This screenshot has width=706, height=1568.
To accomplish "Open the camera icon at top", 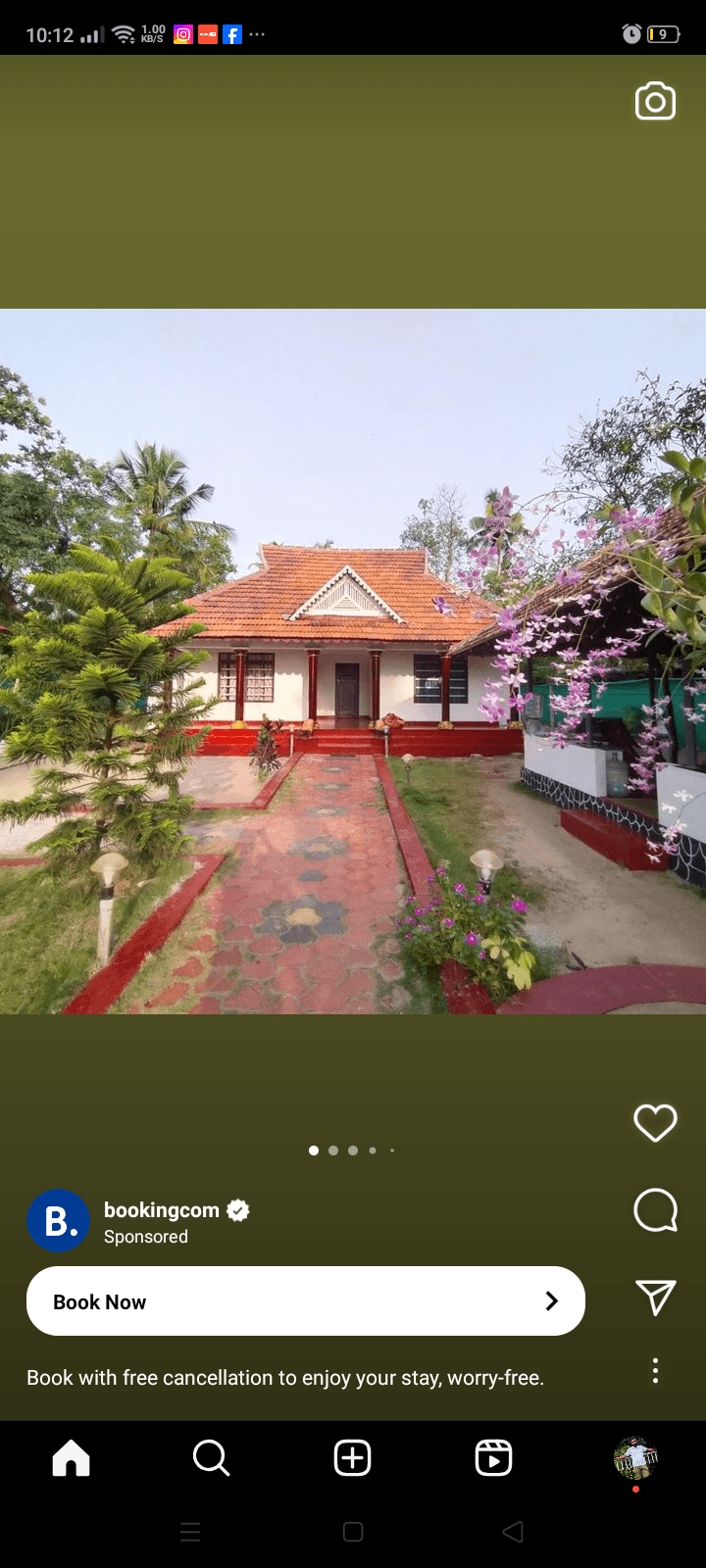I will coord(655,101).
